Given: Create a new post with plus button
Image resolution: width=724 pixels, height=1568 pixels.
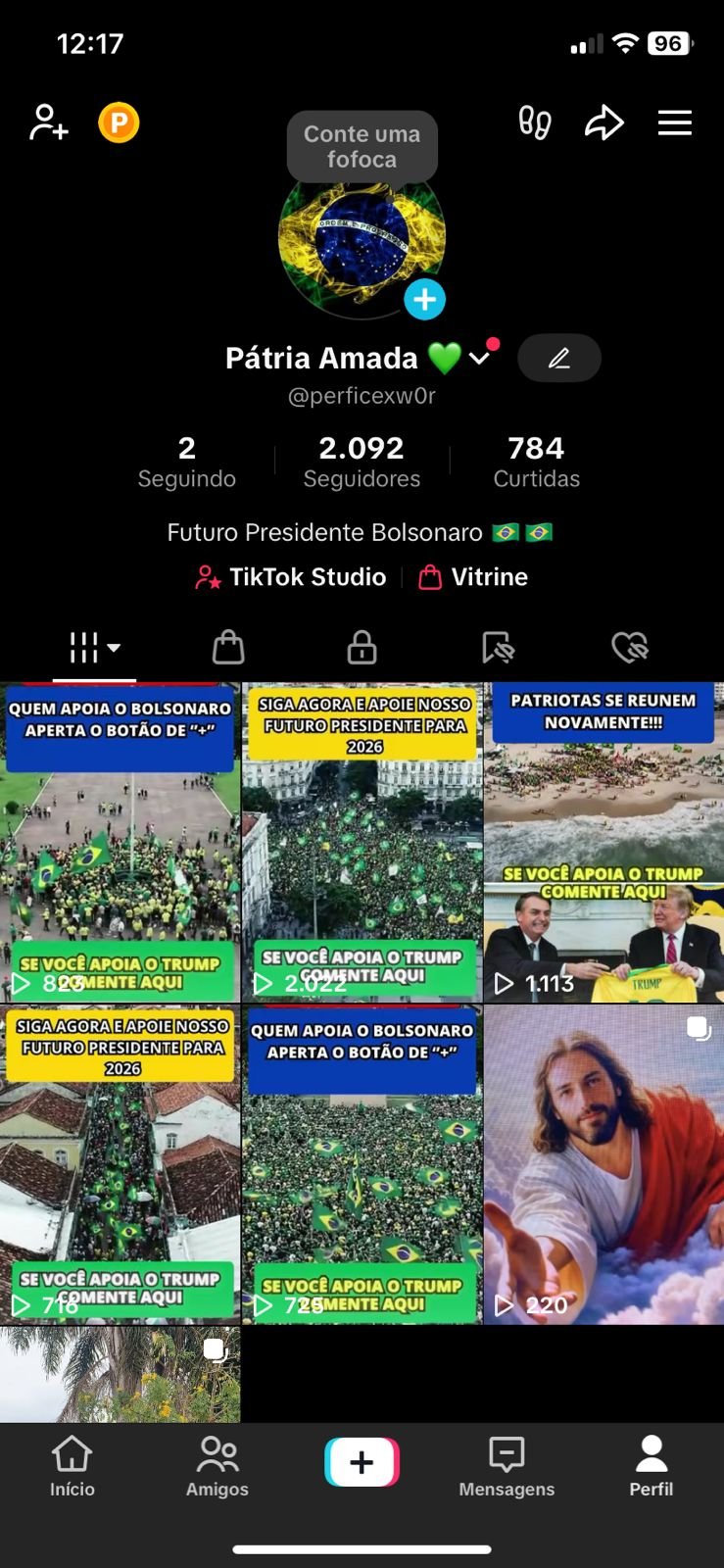Looking at the screenshot, I should [x=362, y=1462].
